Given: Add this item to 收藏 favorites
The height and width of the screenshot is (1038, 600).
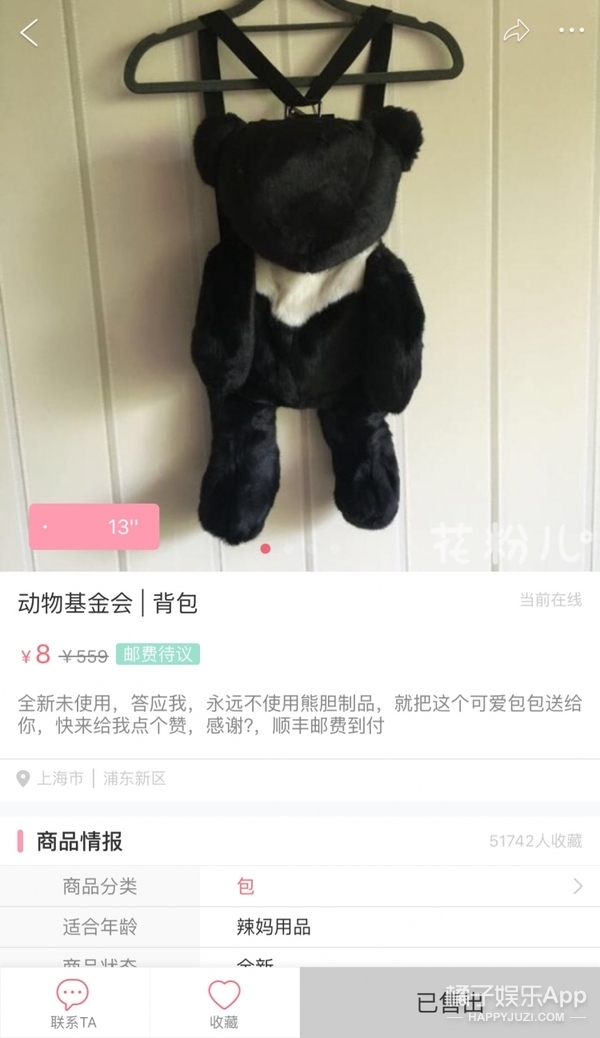Looking at the screenshot, I should click(x=224, y=1003).
